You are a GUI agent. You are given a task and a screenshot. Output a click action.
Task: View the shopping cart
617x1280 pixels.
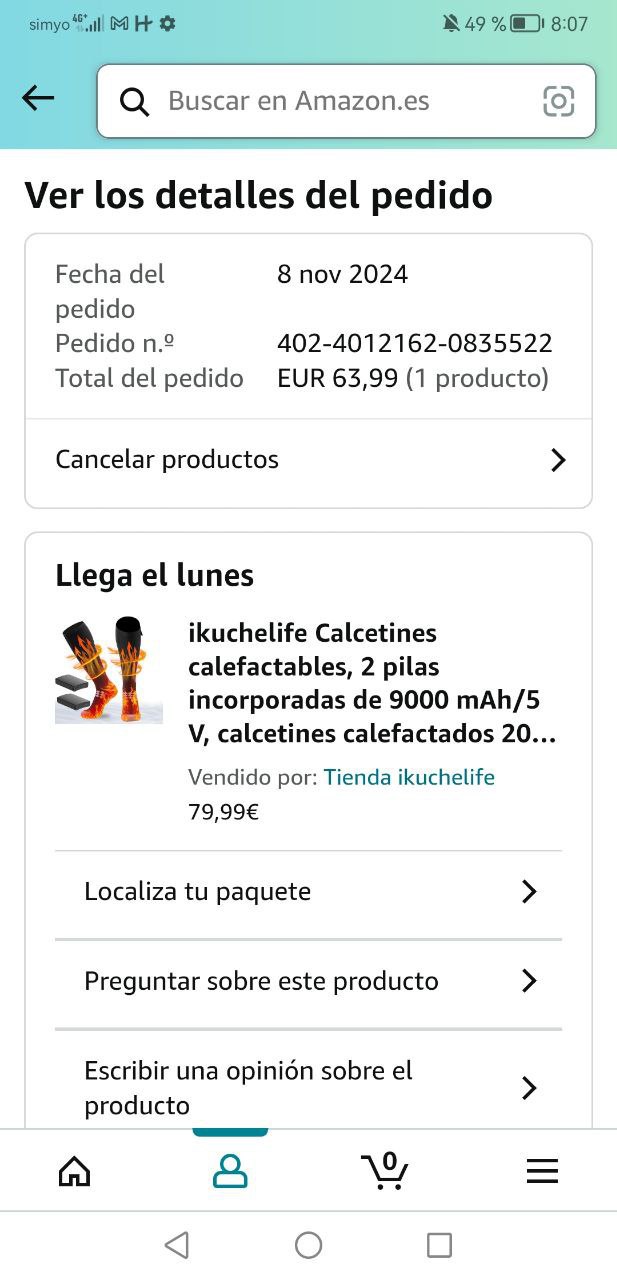[x=385, y=1171]
